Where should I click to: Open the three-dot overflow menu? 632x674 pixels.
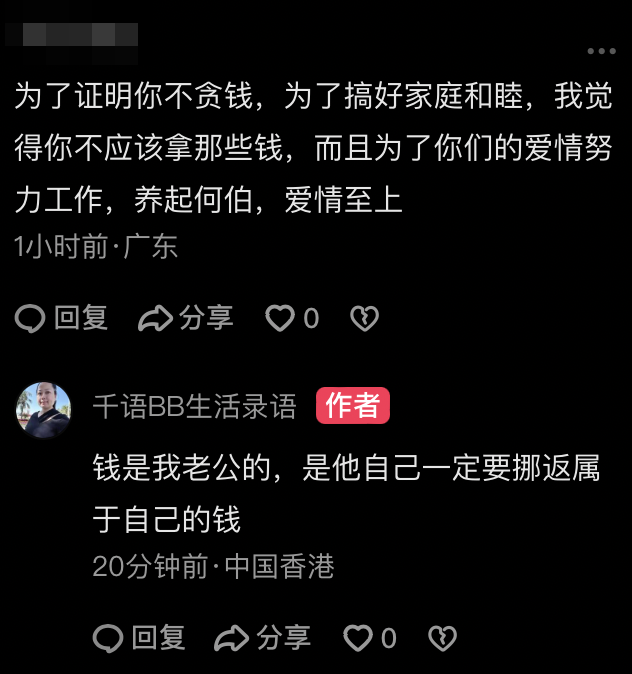601,50
